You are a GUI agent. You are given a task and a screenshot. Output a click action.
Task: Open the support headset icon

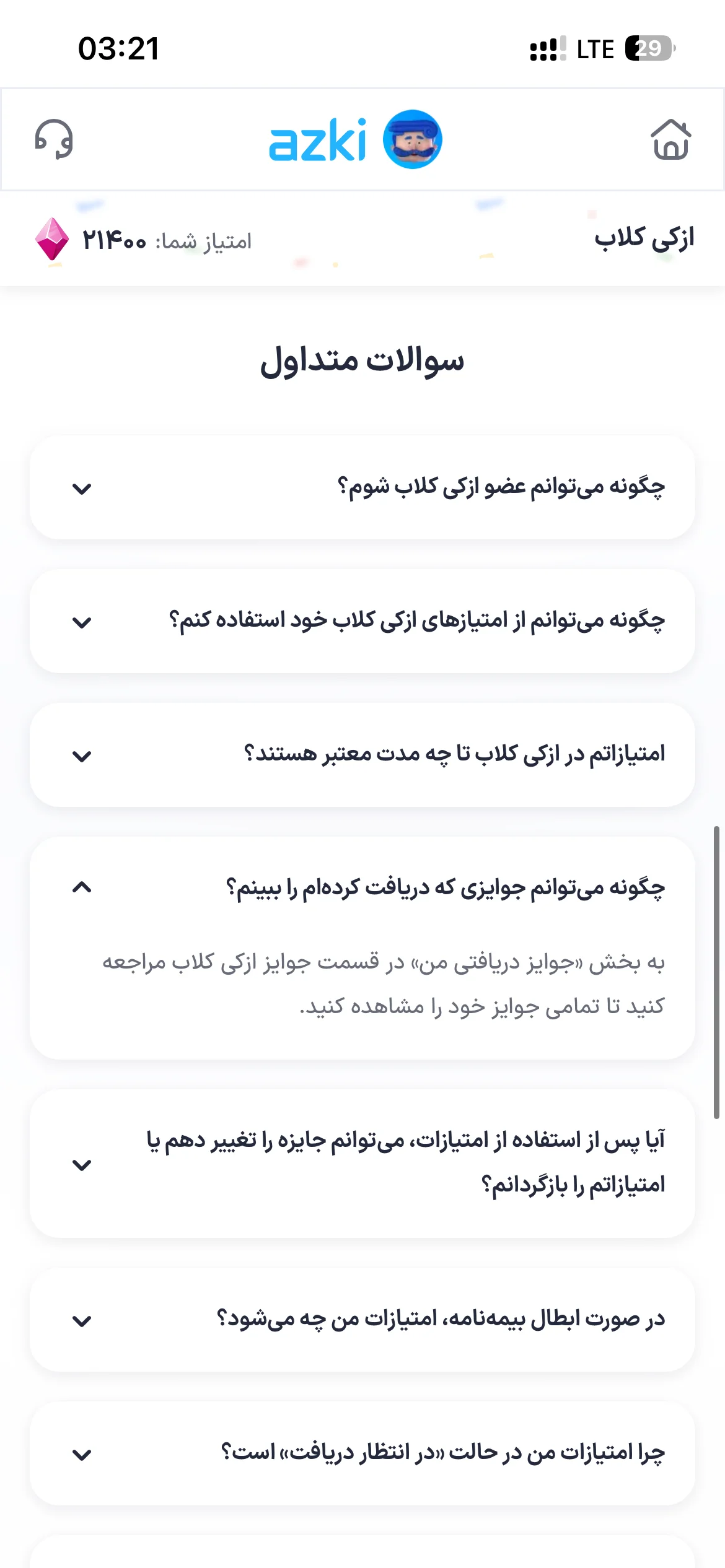(x=54, y=139)
